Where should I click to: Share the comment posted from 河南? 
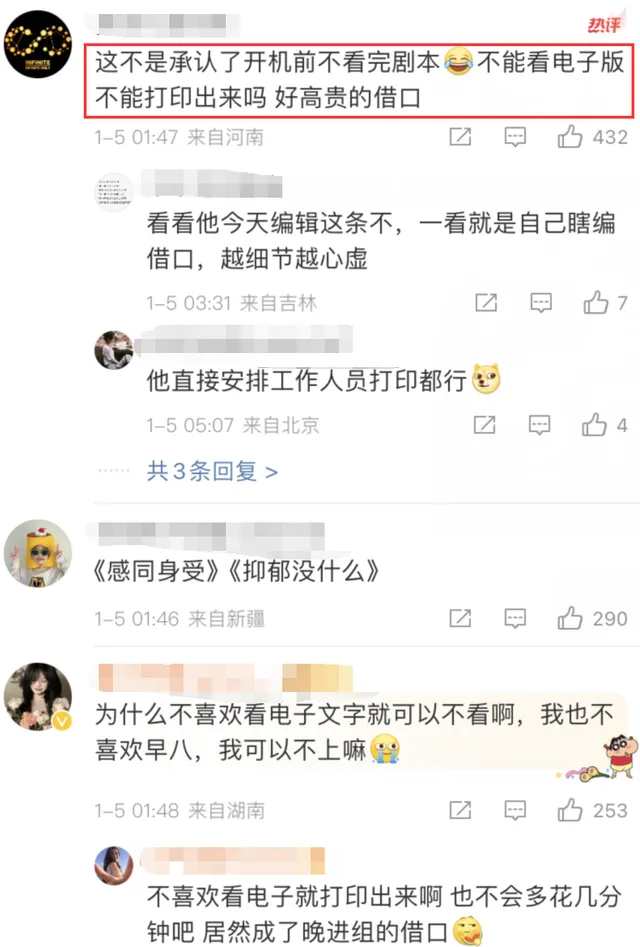tap(461, 137)
